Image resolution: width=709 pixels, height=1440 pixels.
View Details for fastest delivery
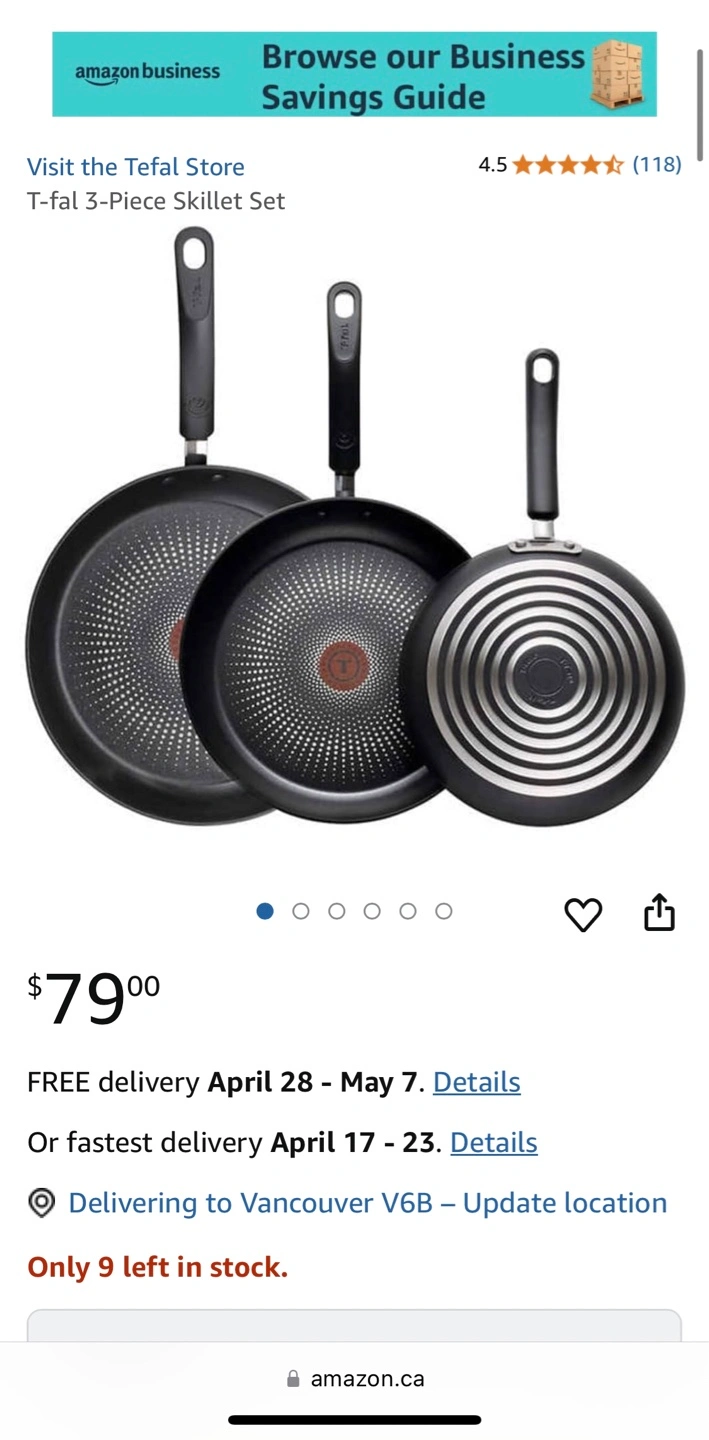coord(493,1143)
